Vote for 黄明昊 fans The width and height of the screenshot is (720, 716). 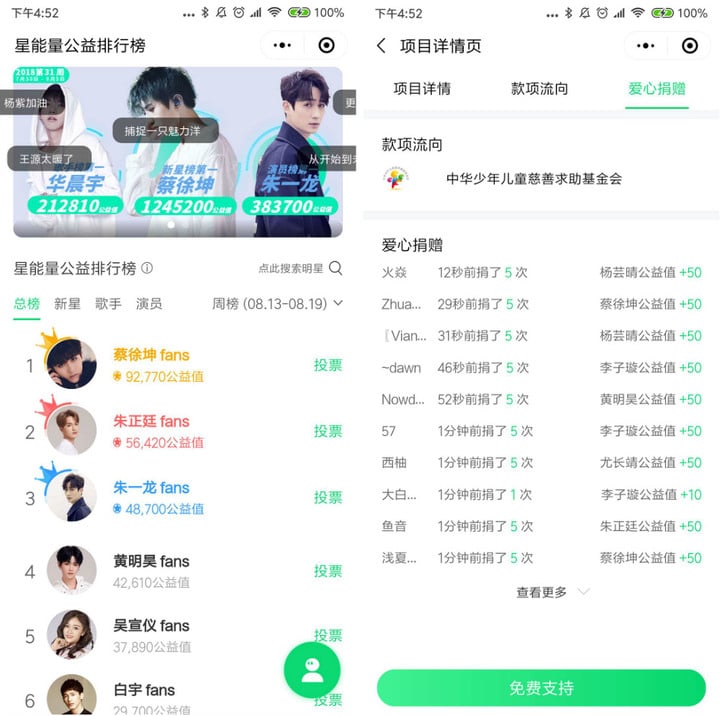[x=328, y=571]
